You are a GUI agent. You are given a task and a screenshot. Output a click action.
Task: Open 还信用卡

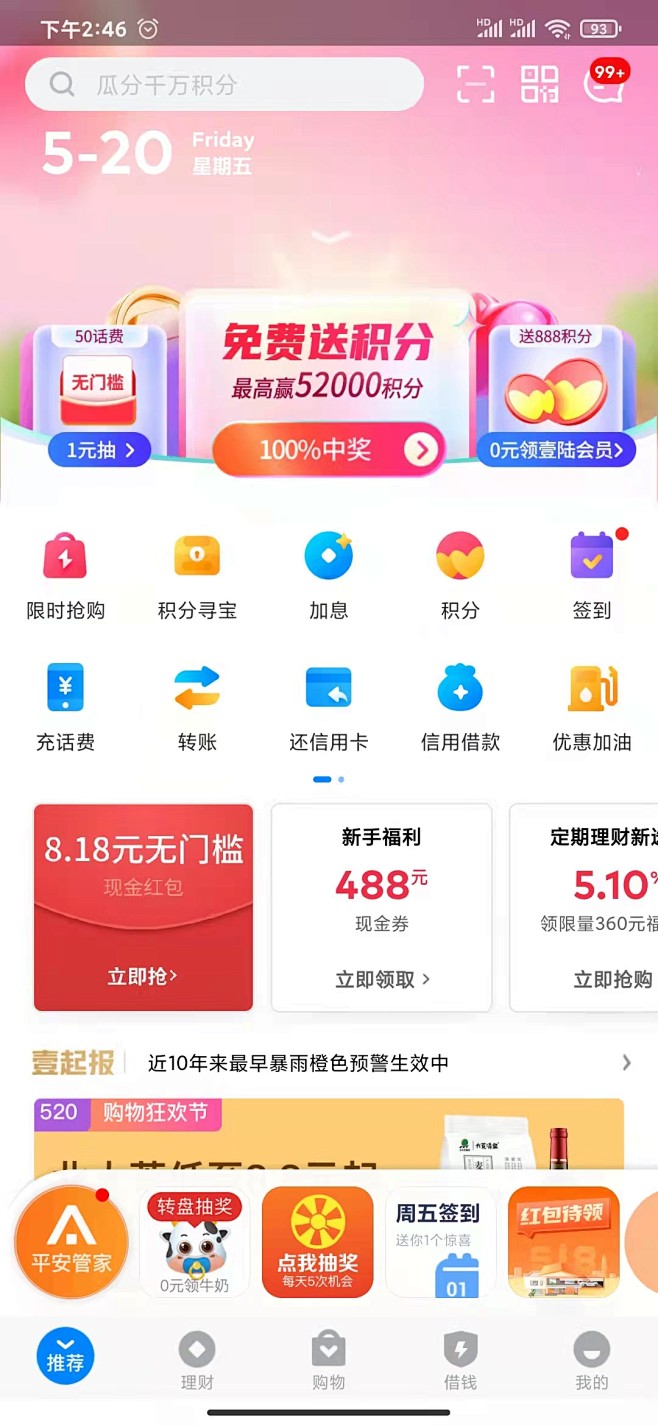[x=328, y=707]
